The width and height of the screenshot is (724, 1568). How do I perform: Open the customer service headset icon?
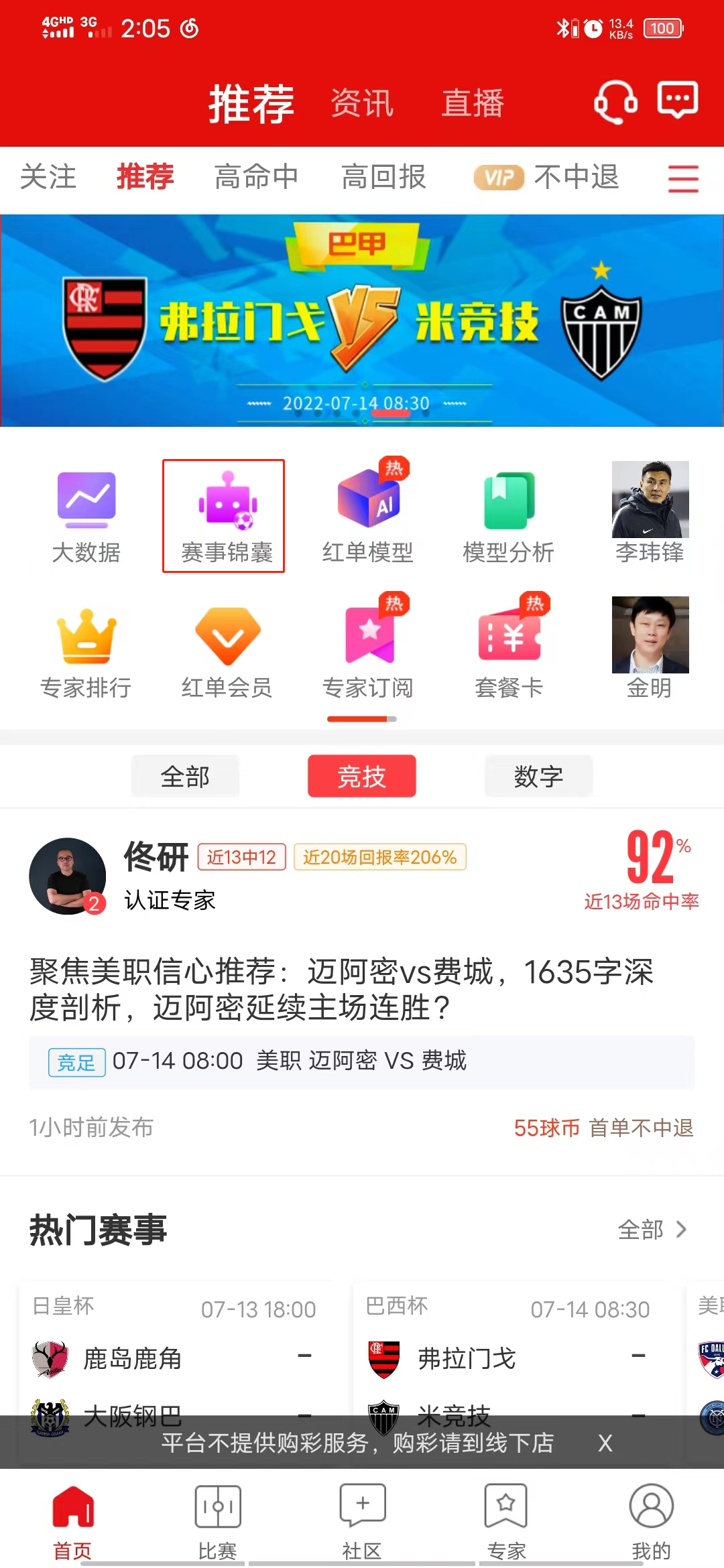[615, 102]
